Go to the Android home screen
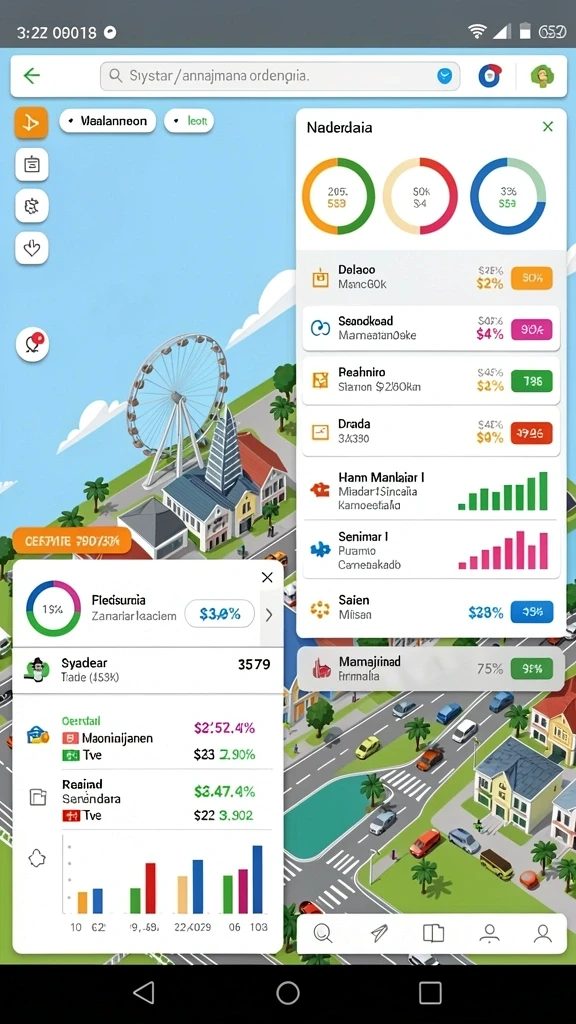Image resolution: width=576 pixels, height=1024 pixels. click(288, 993)
